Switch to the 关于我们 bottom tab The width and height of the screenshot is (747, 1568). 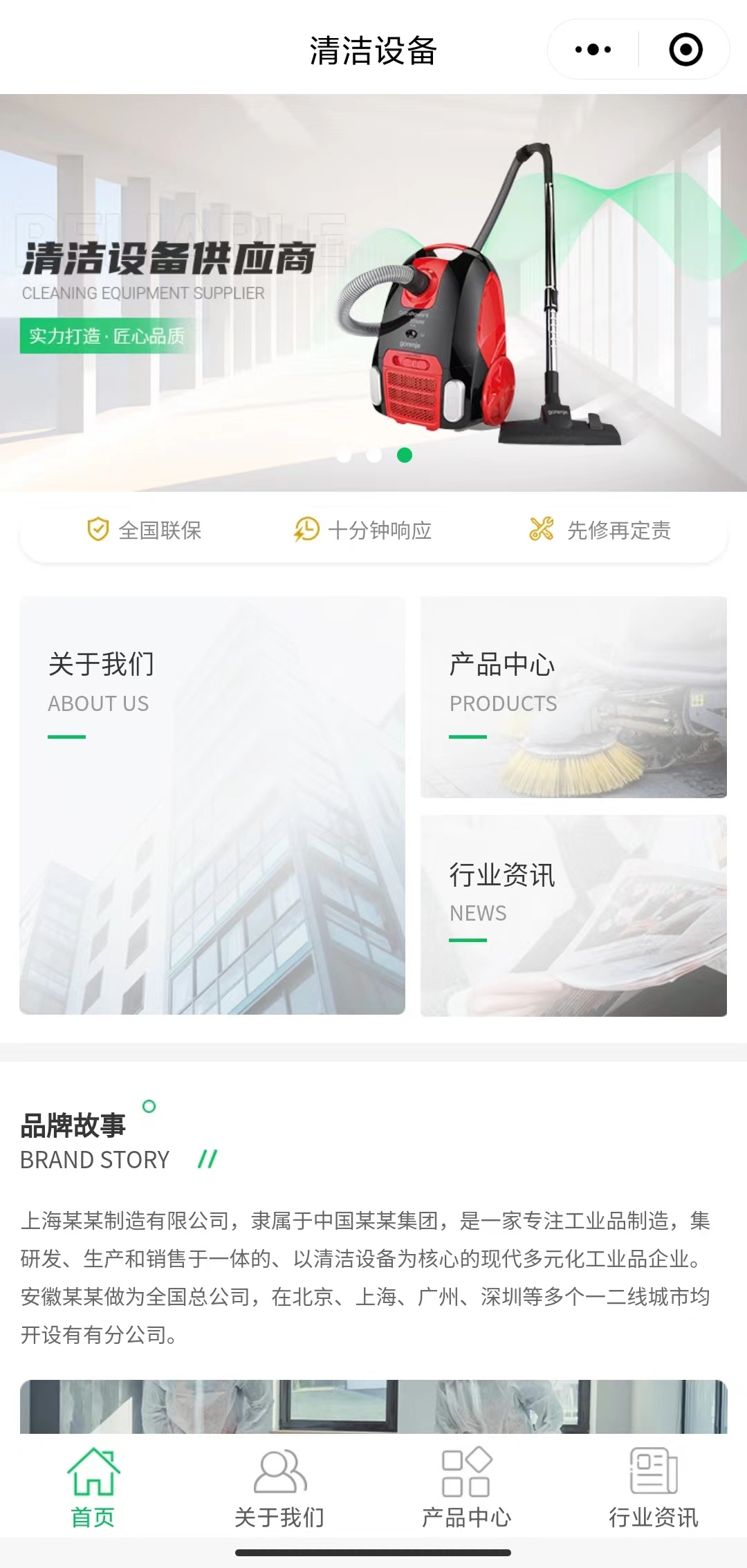coord(280,1487)
